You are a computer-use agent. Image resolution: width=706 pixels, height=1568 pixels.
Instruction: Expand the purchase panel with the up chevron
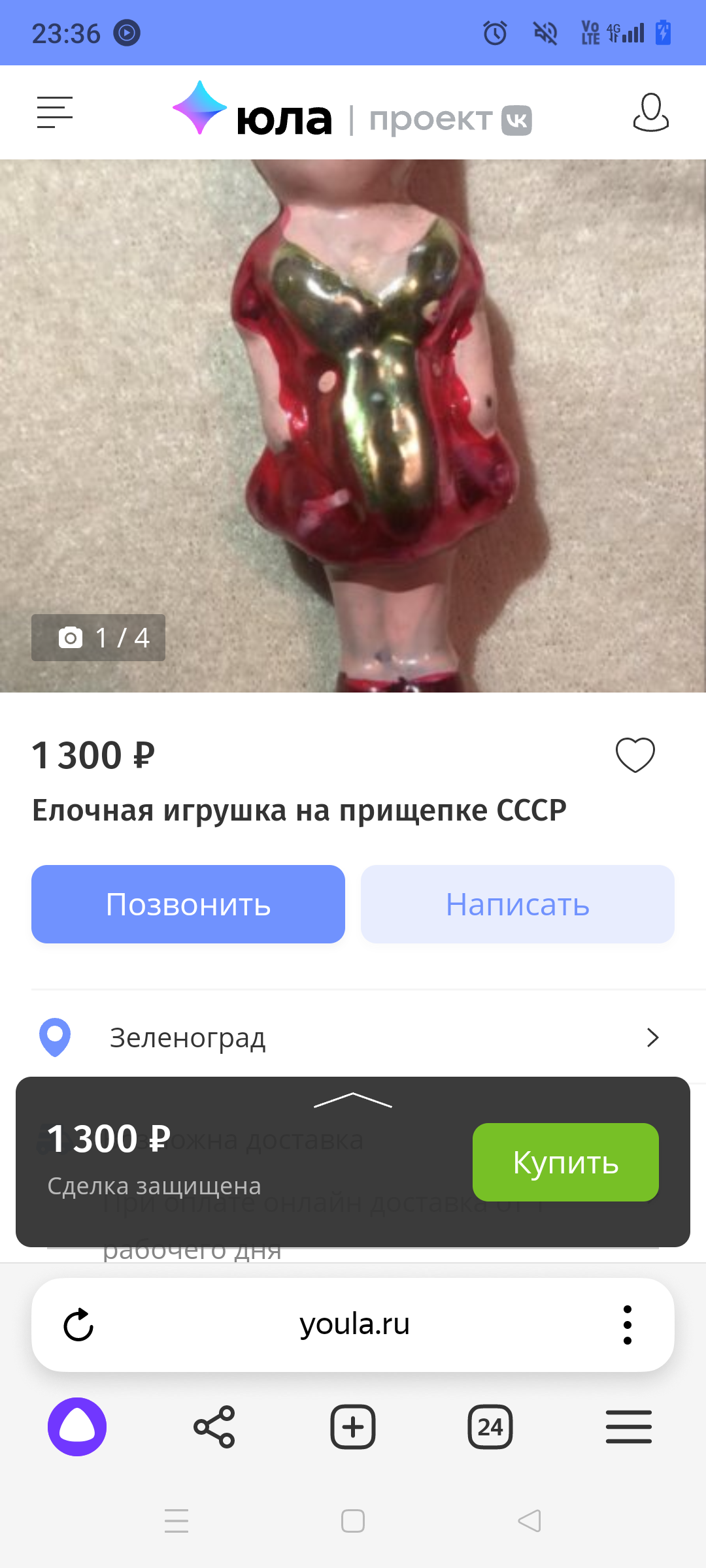(x=353, y=1100)
